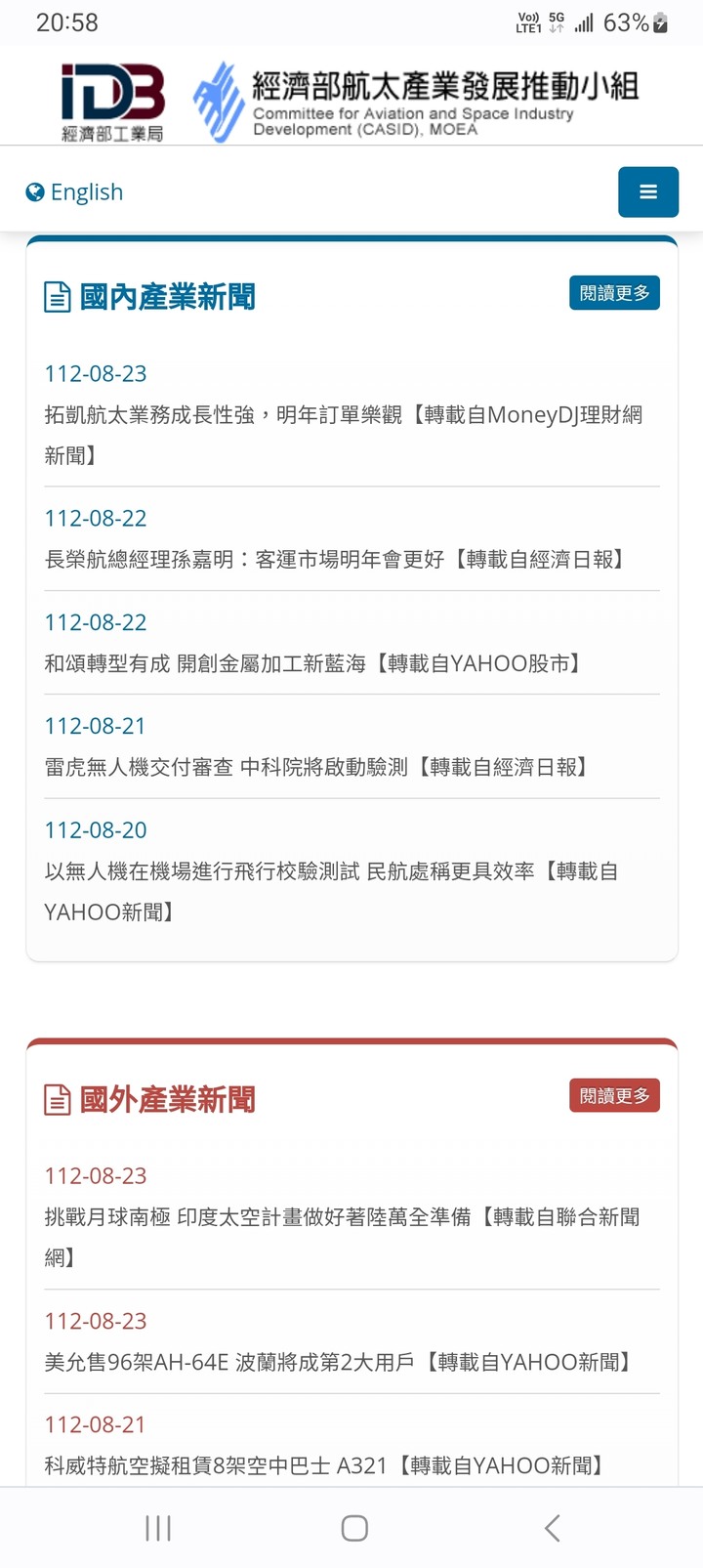Open 雷虎無人機交付審查 article

click(317, 768)
